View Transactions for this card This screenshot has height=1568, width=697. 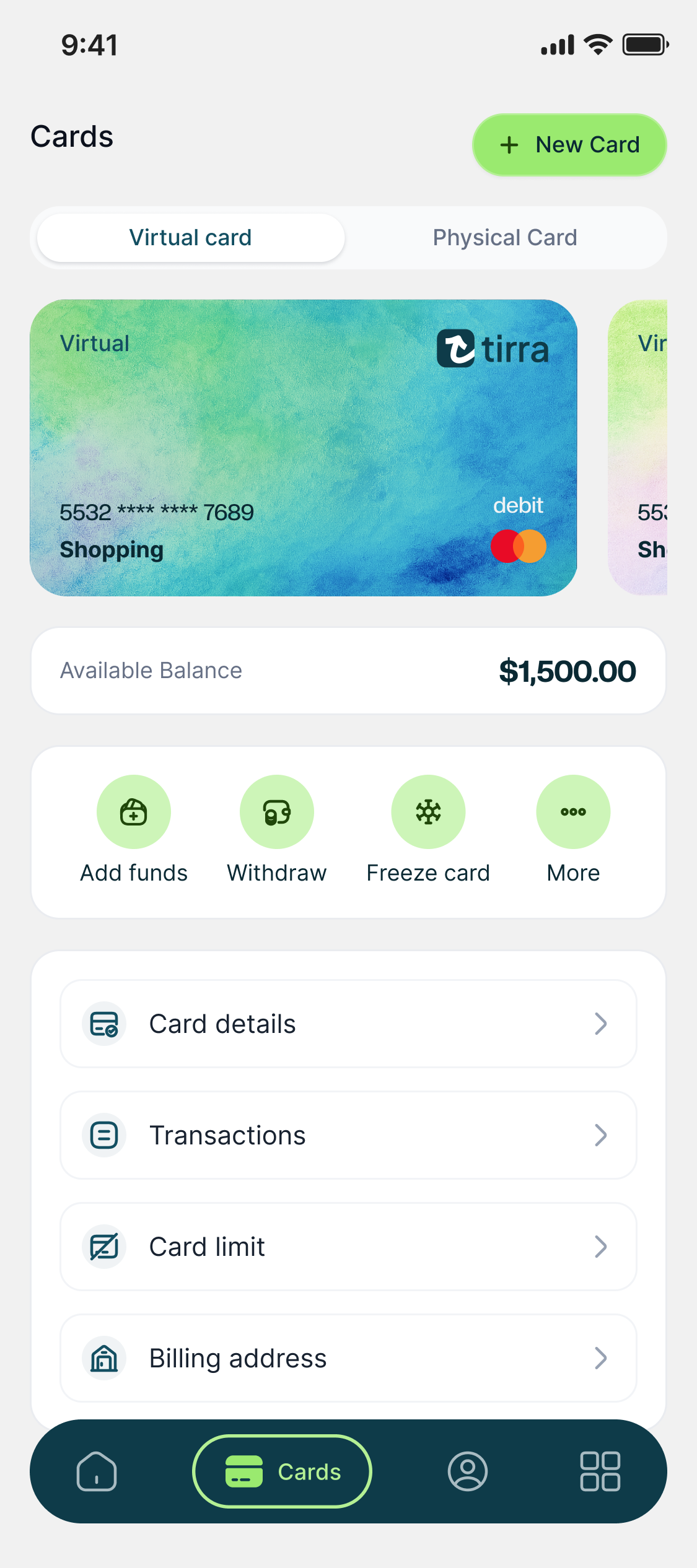point(348,1135)
